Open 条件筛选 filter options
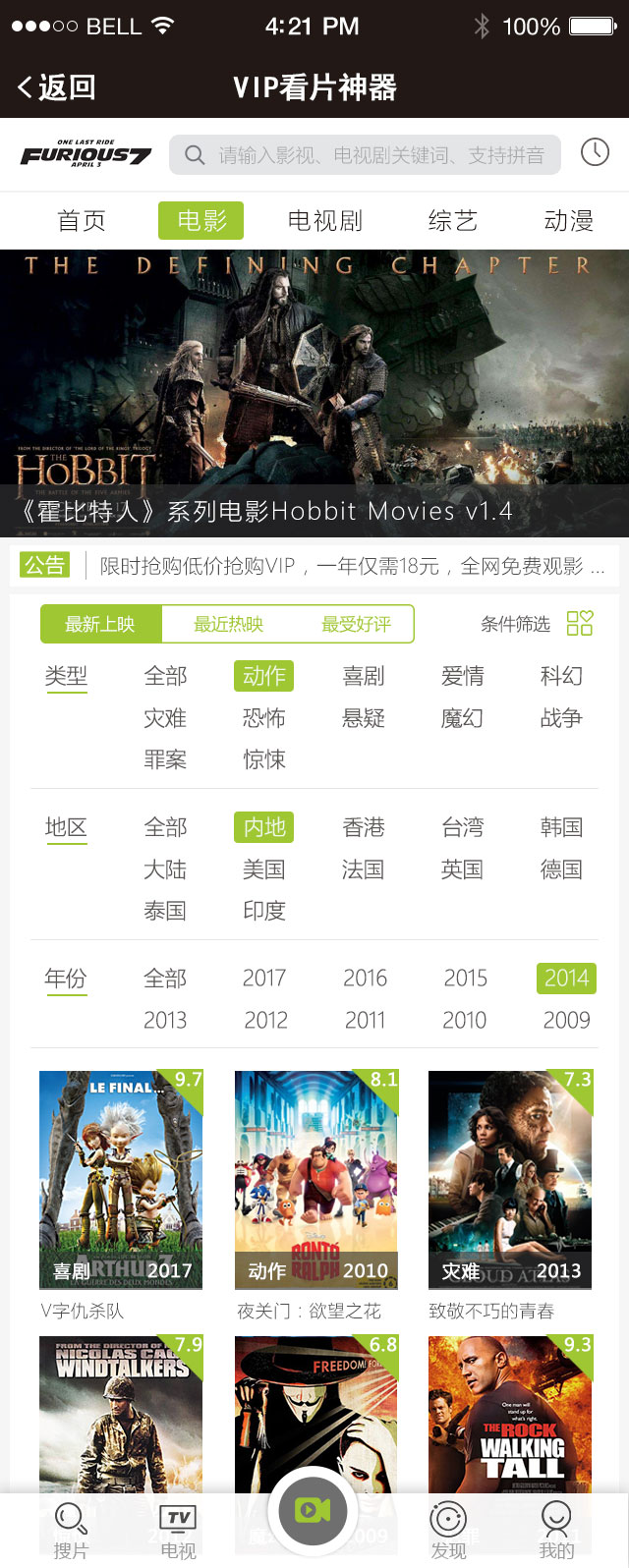 pos(537,623)
